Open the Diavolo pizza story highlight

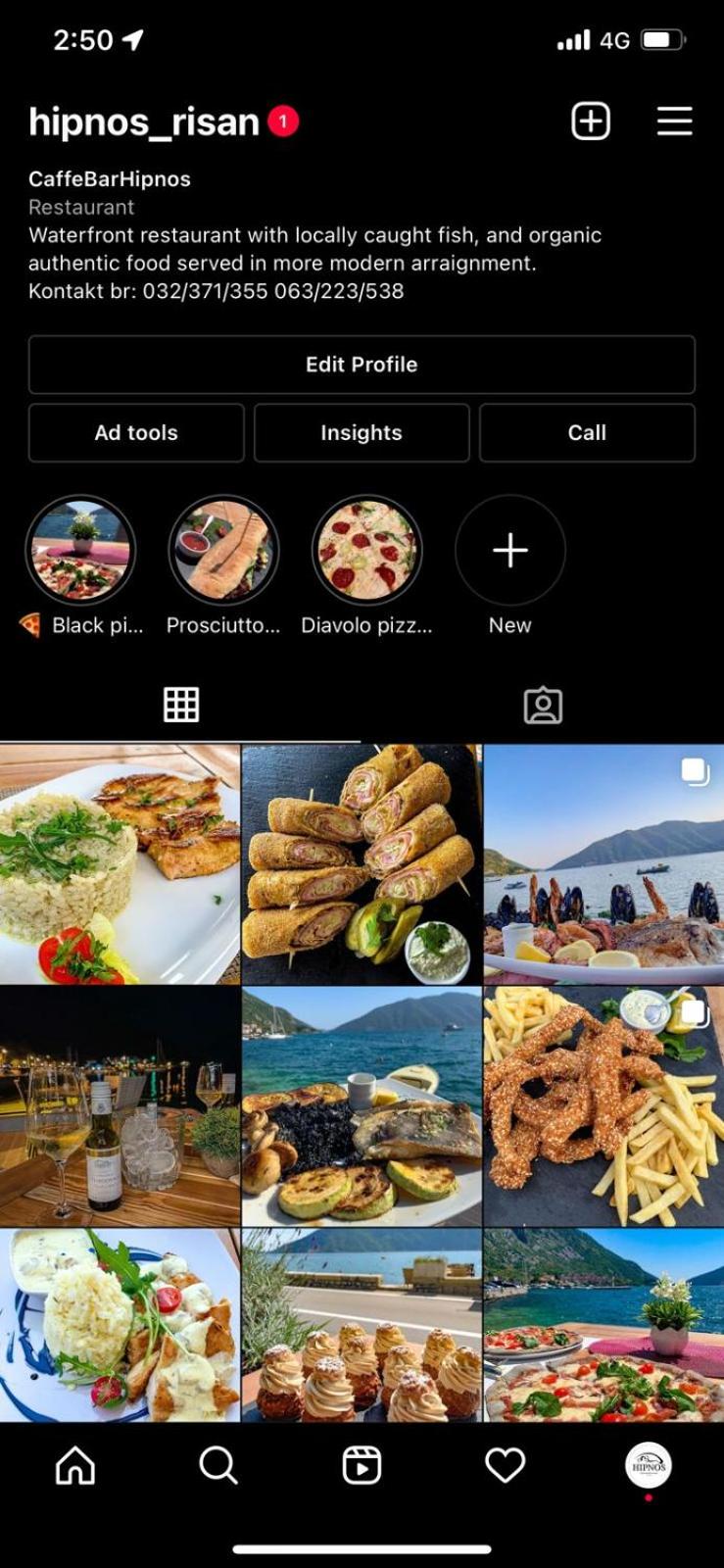coord(366,550)
